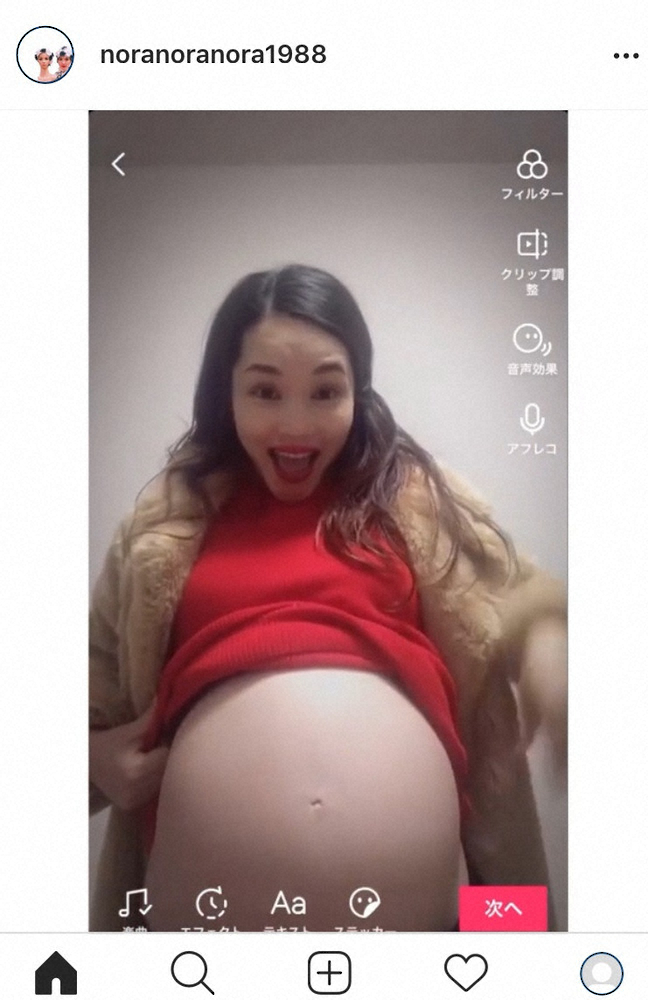This screenshot has width=648, height=1000.
Task: Tap the username noranoranora1988
Action: 213,54
